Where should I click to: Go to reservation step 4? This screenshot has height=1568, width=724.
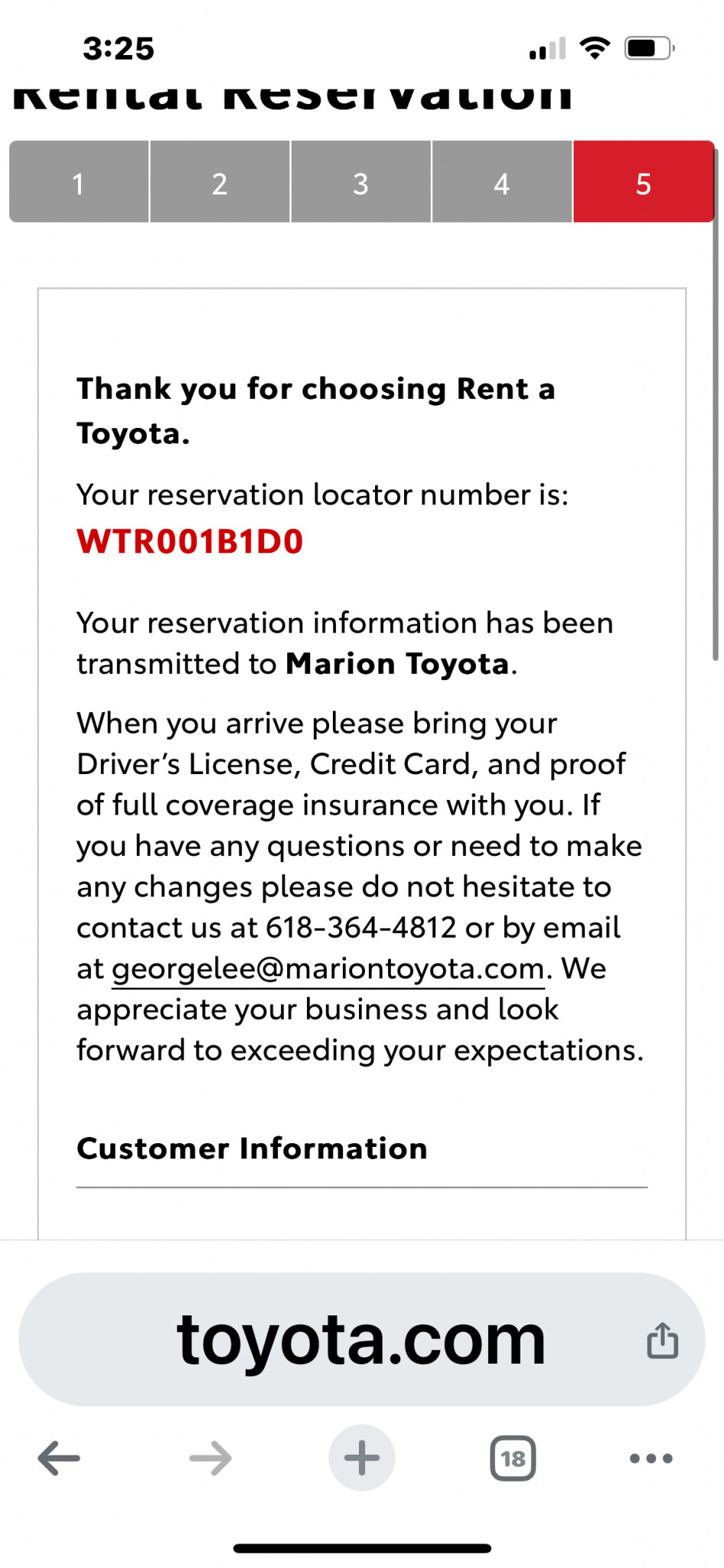502,182
